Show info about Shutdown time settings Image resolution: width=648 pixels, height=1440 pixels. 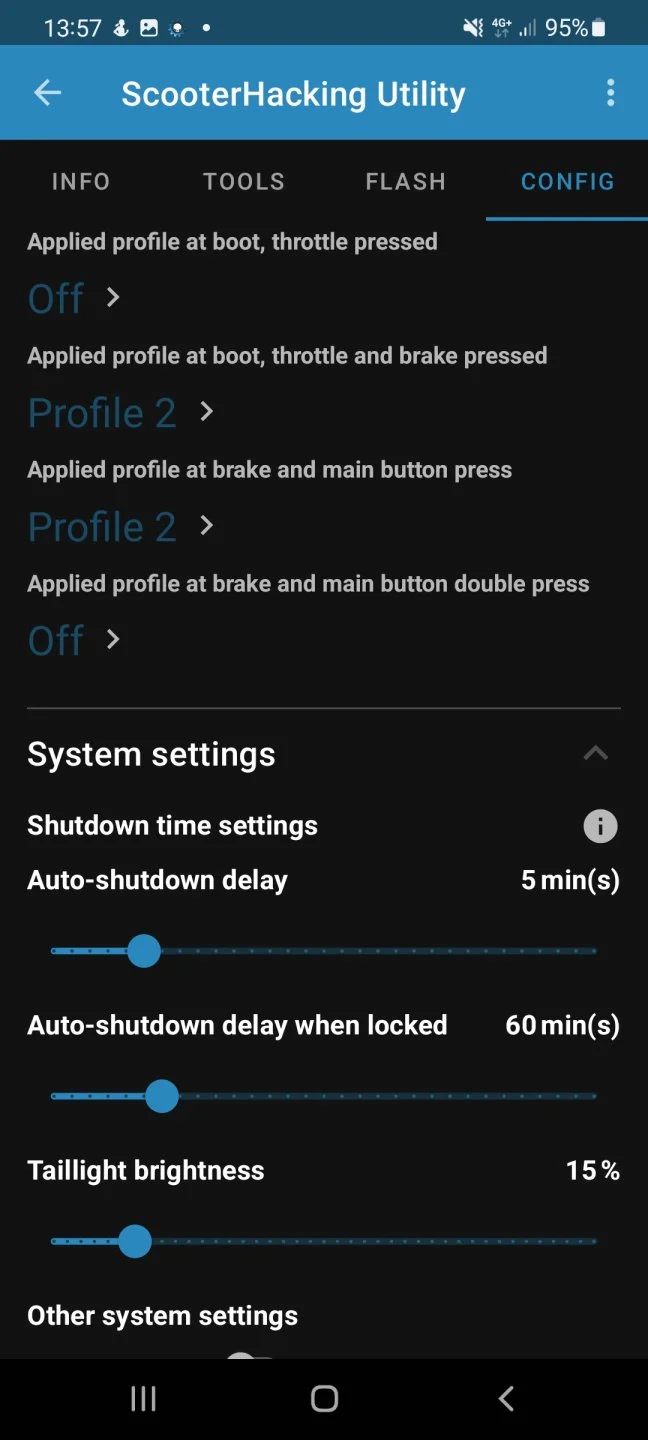600,826
